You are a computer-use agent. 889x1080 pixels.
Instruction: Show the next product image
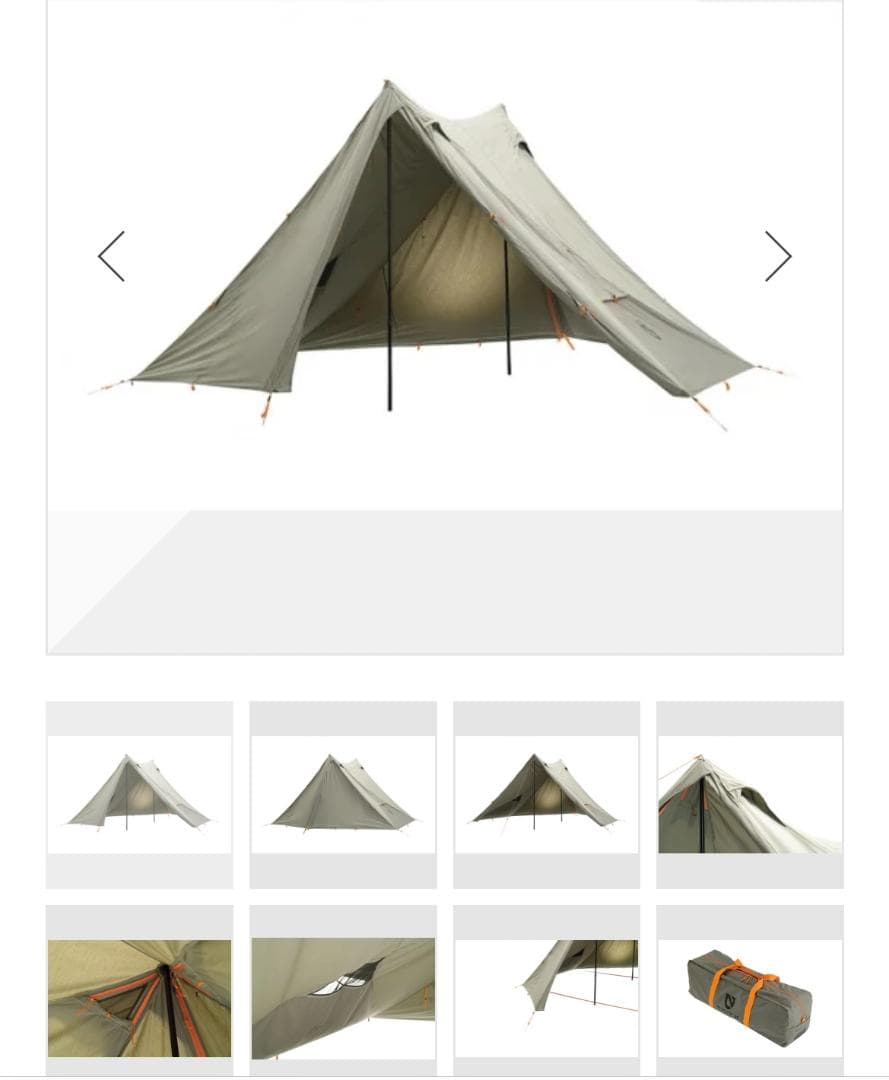click(x=777, y=257)
